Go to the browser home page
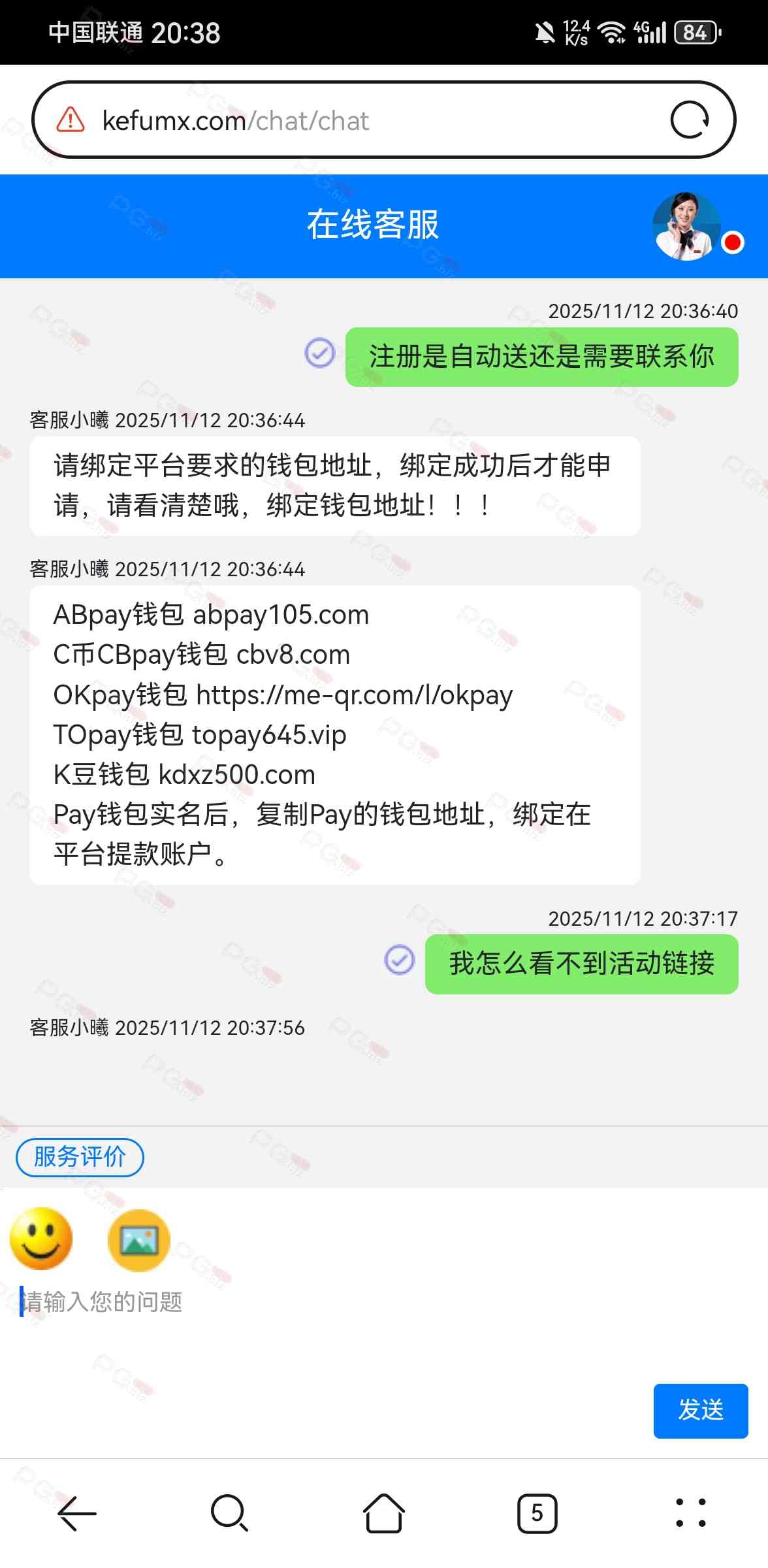The image size is (768, 1568). tap(383, 1512)
